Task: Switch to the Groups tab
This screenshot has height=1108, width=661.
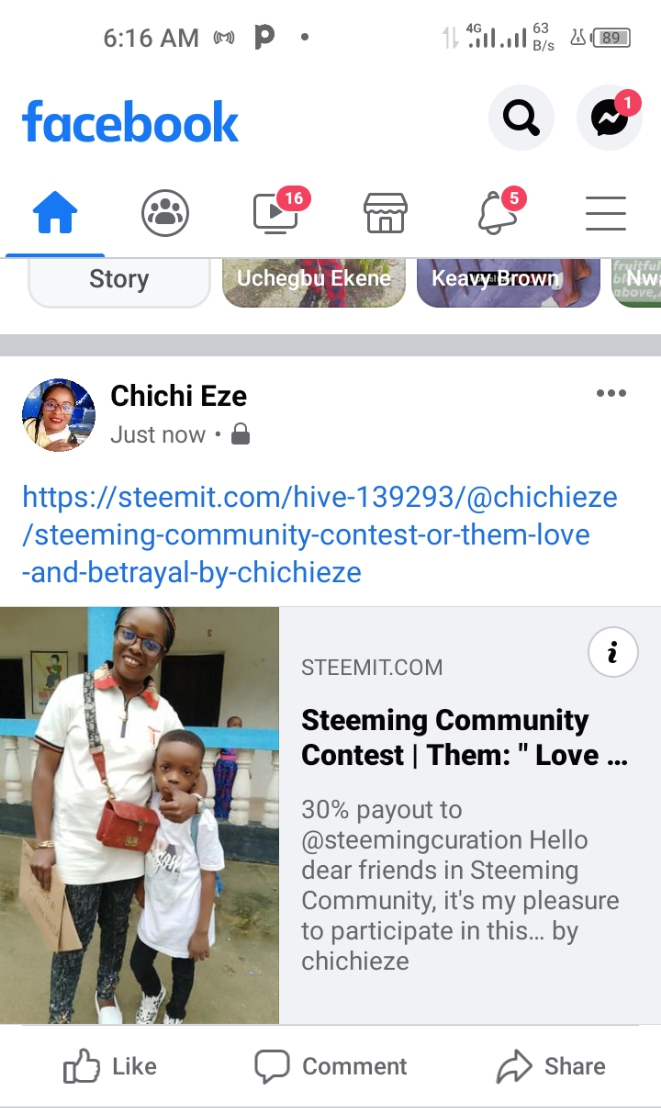Action: (x=165, y=213)
